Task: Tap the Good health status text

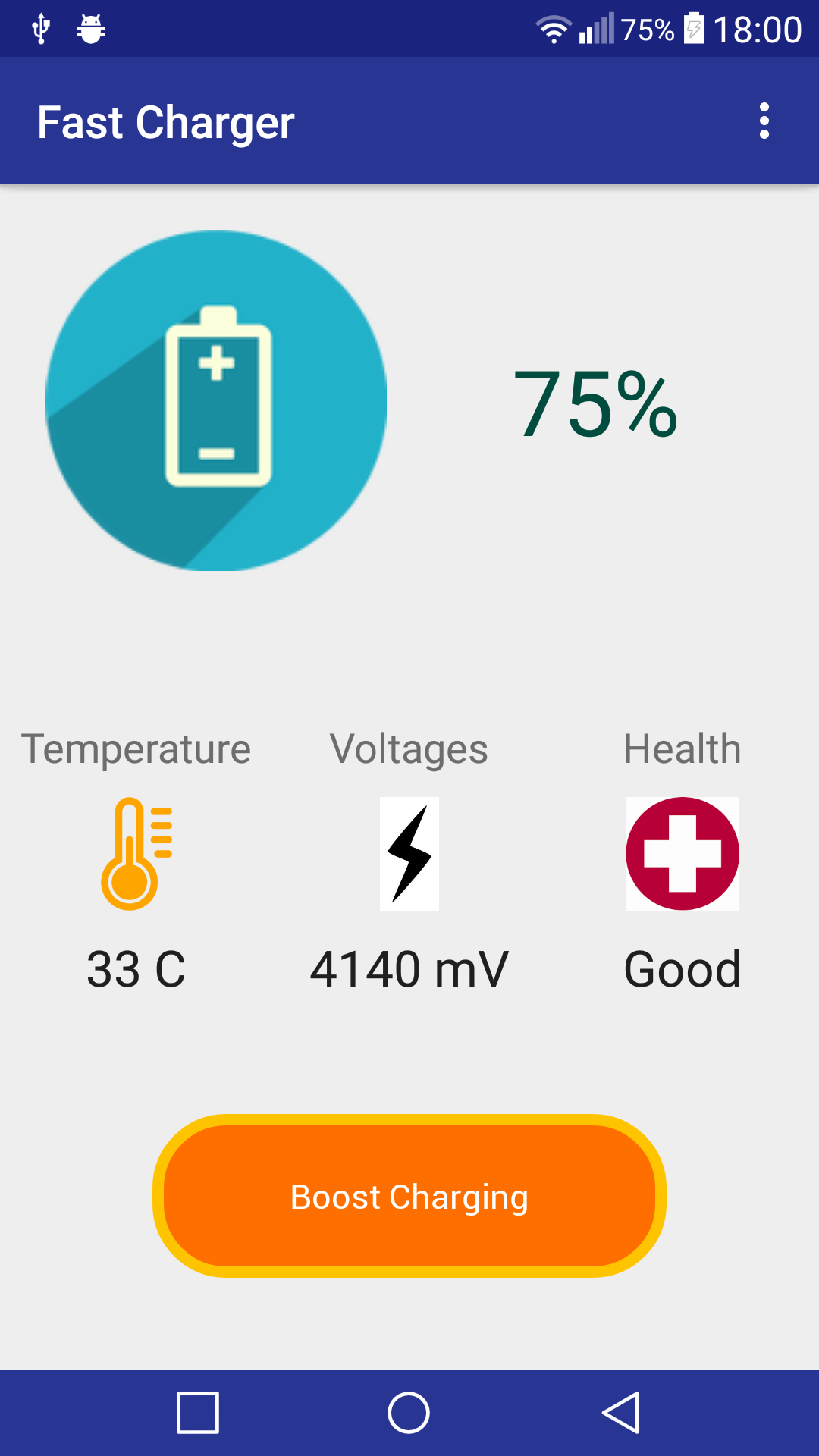Action: [681, 969]
